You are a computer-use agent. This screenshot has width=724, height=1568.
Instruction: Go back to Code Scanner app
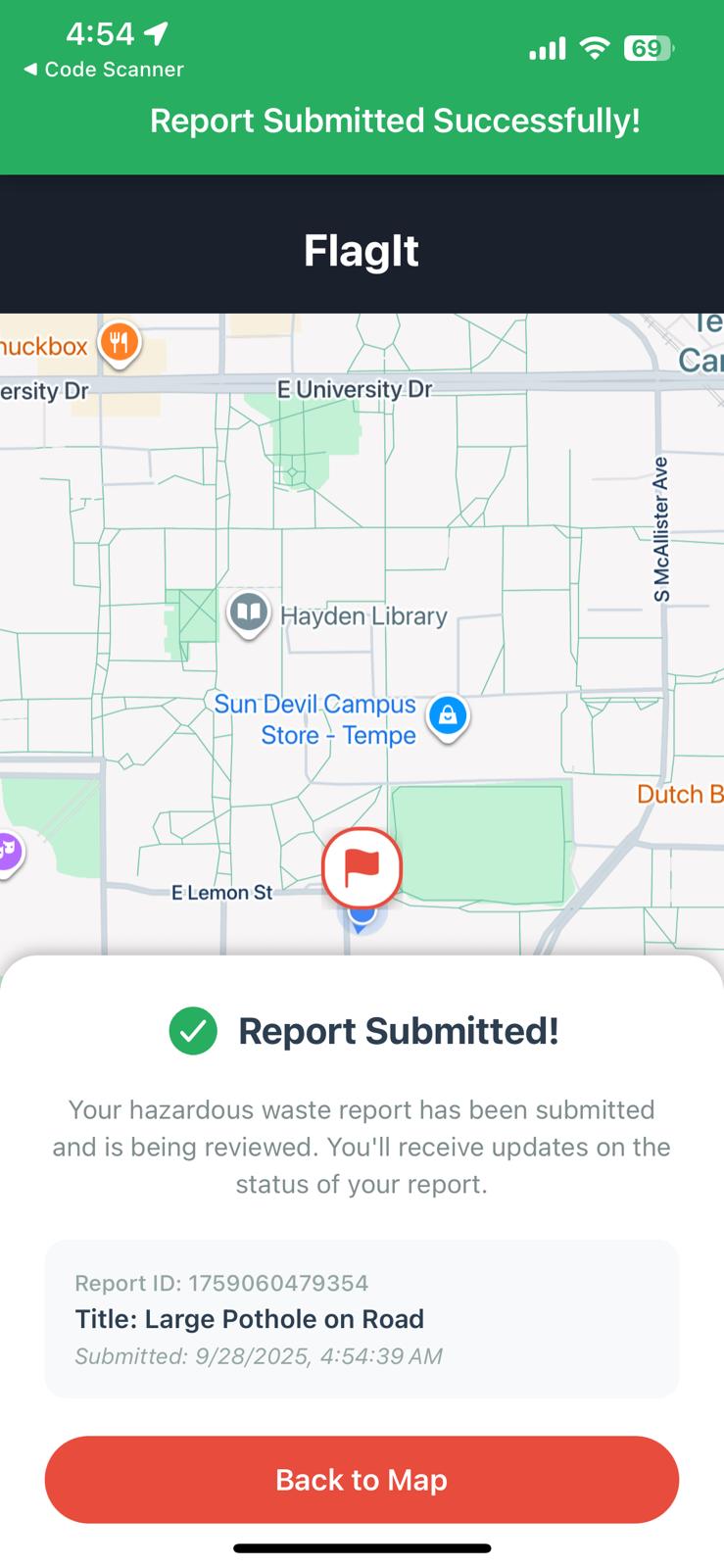click(x=103, y=70)
